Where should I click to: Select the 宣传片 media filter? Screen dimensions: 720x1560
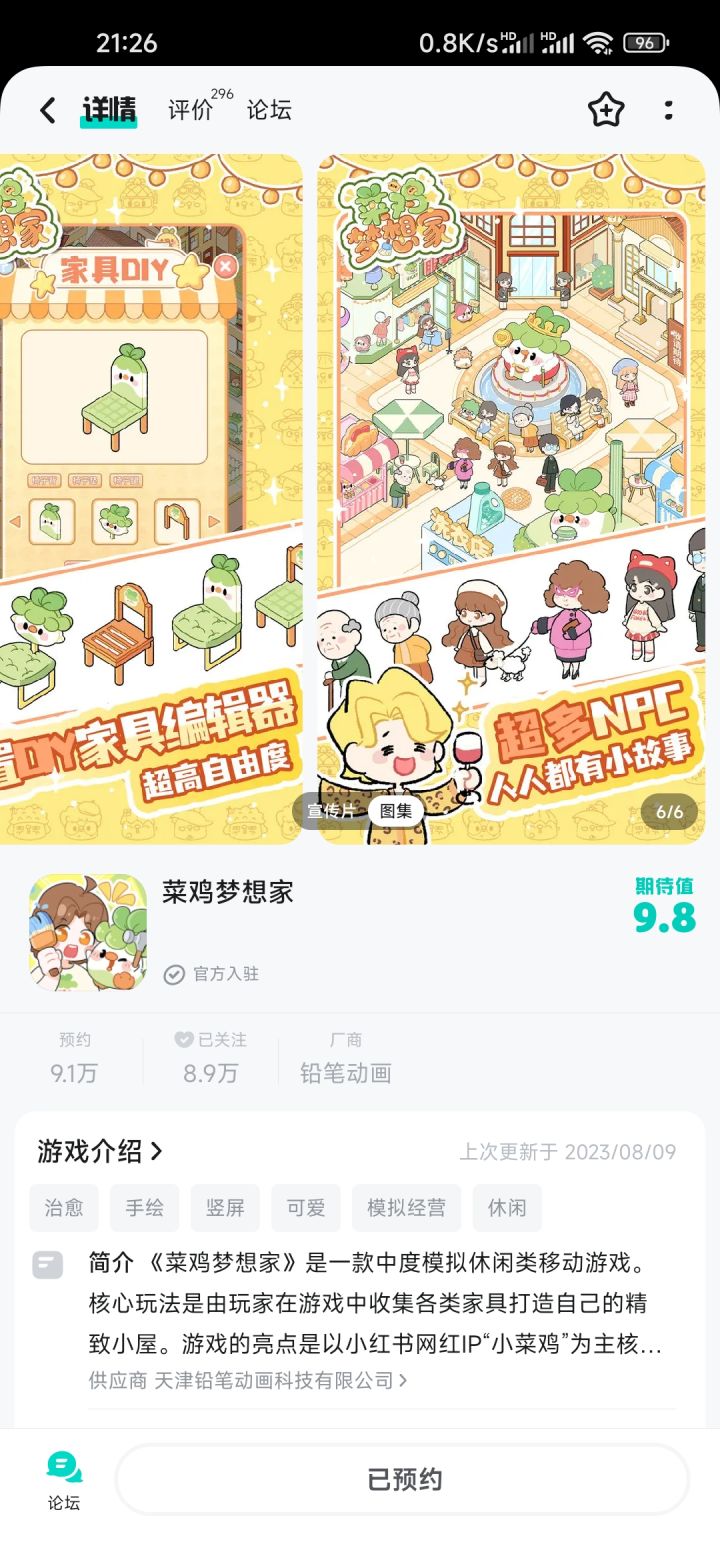coord(330,812)
